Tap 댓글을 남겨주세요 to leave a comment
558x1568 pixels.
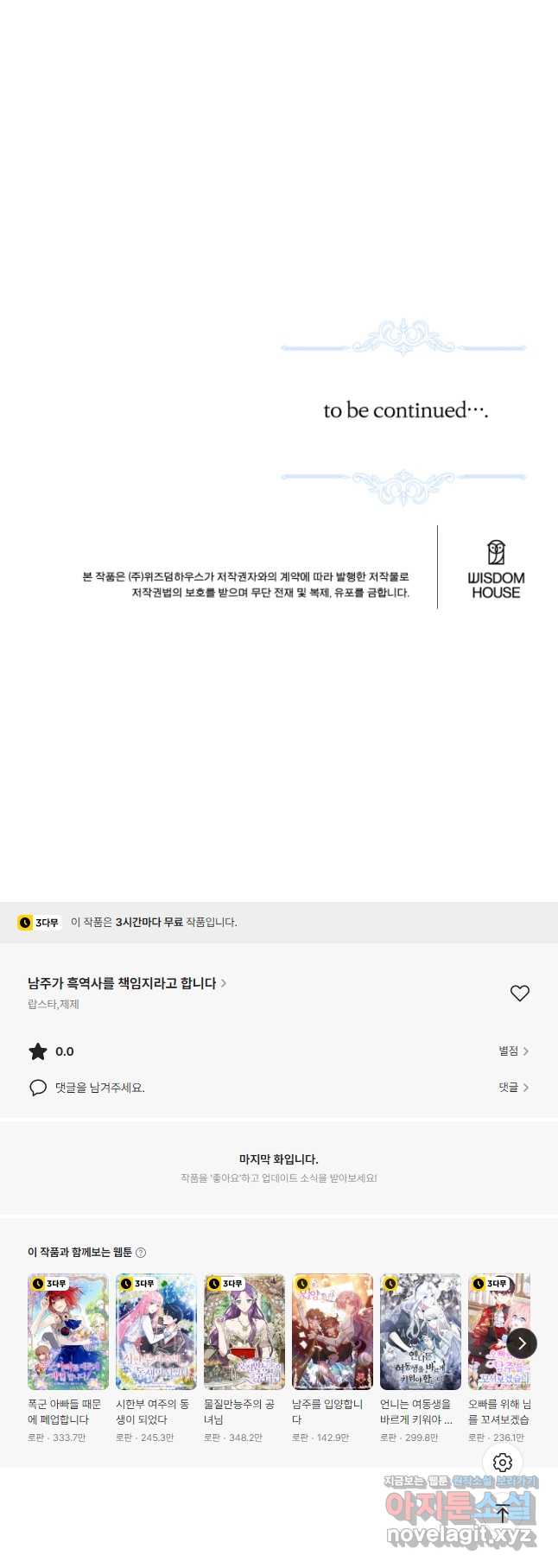click(99, 1088)
